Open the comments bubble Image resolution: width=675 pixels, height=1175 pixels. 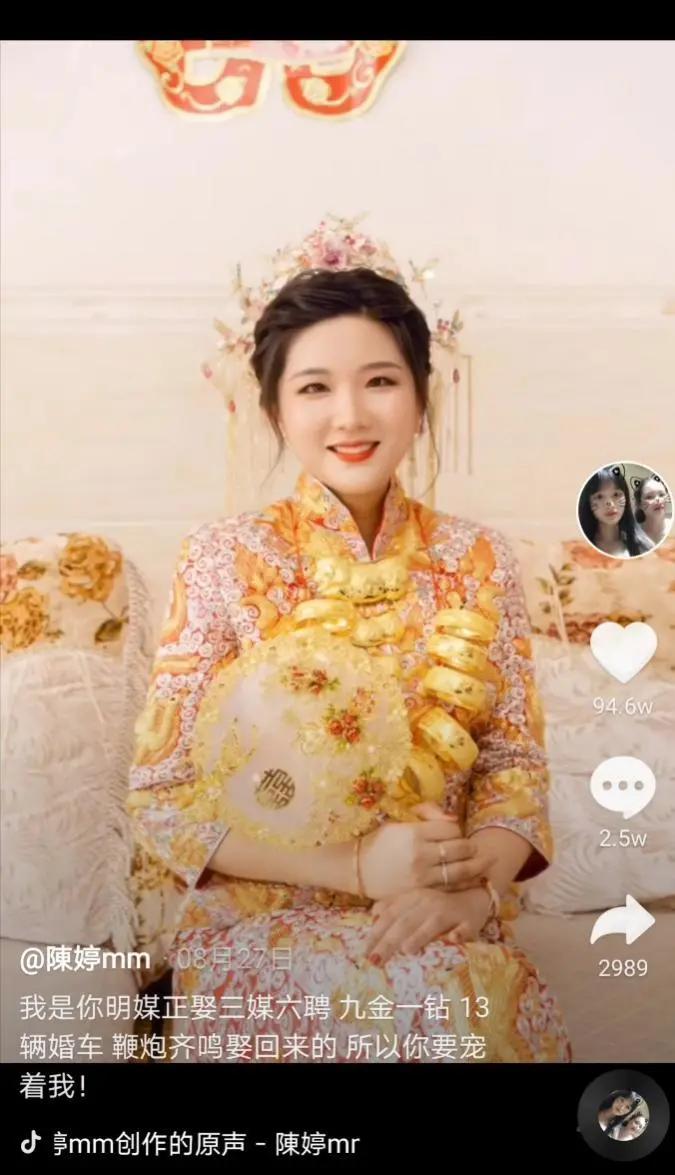623,787
